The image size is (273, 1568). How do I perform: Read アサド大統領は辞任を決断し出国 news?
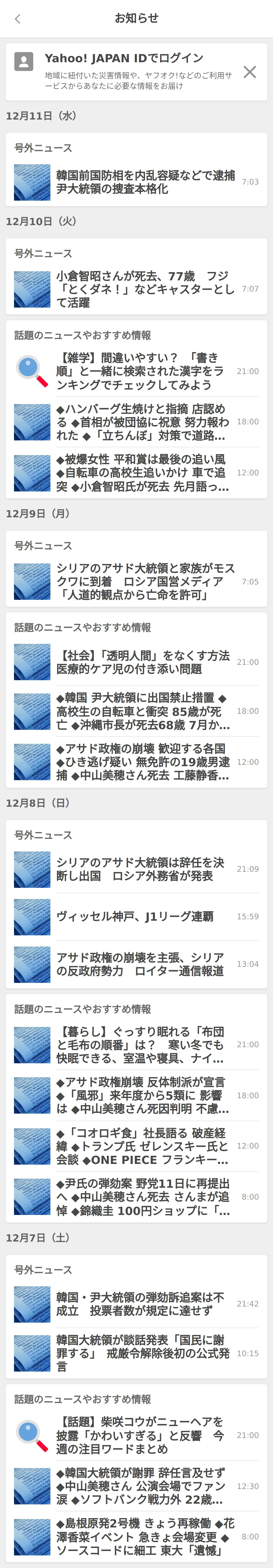point(140,869)
